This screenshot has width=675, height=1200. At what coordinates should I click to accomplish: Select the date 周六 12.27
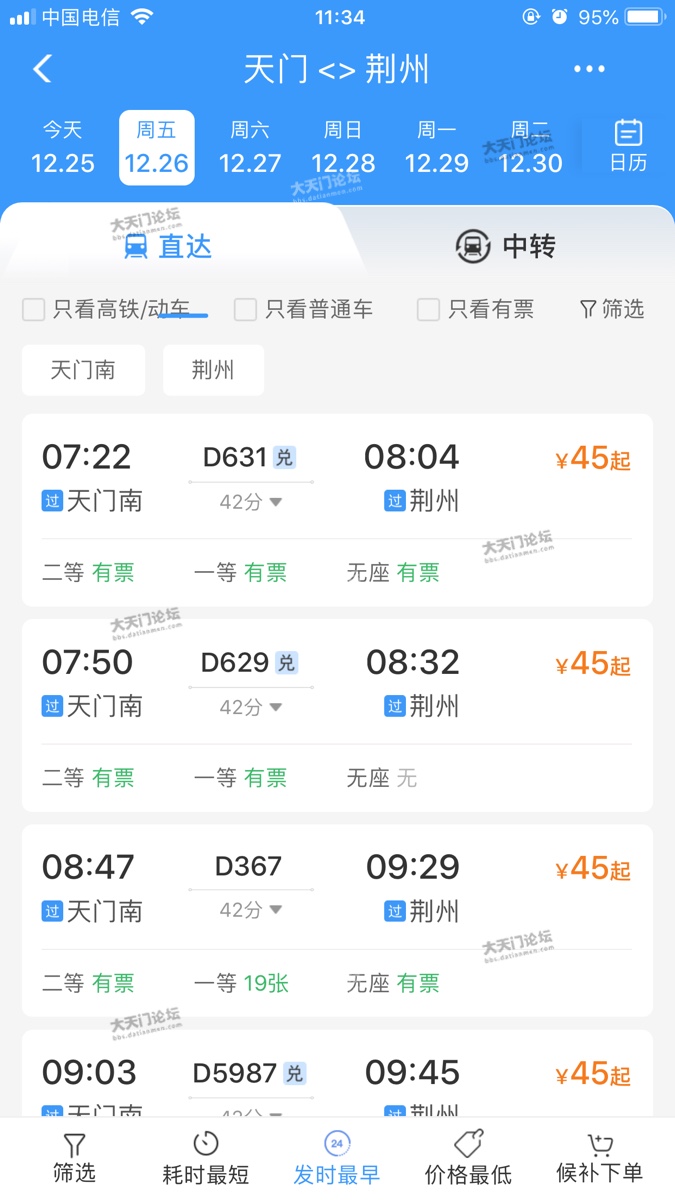click(x=250, y=148)
